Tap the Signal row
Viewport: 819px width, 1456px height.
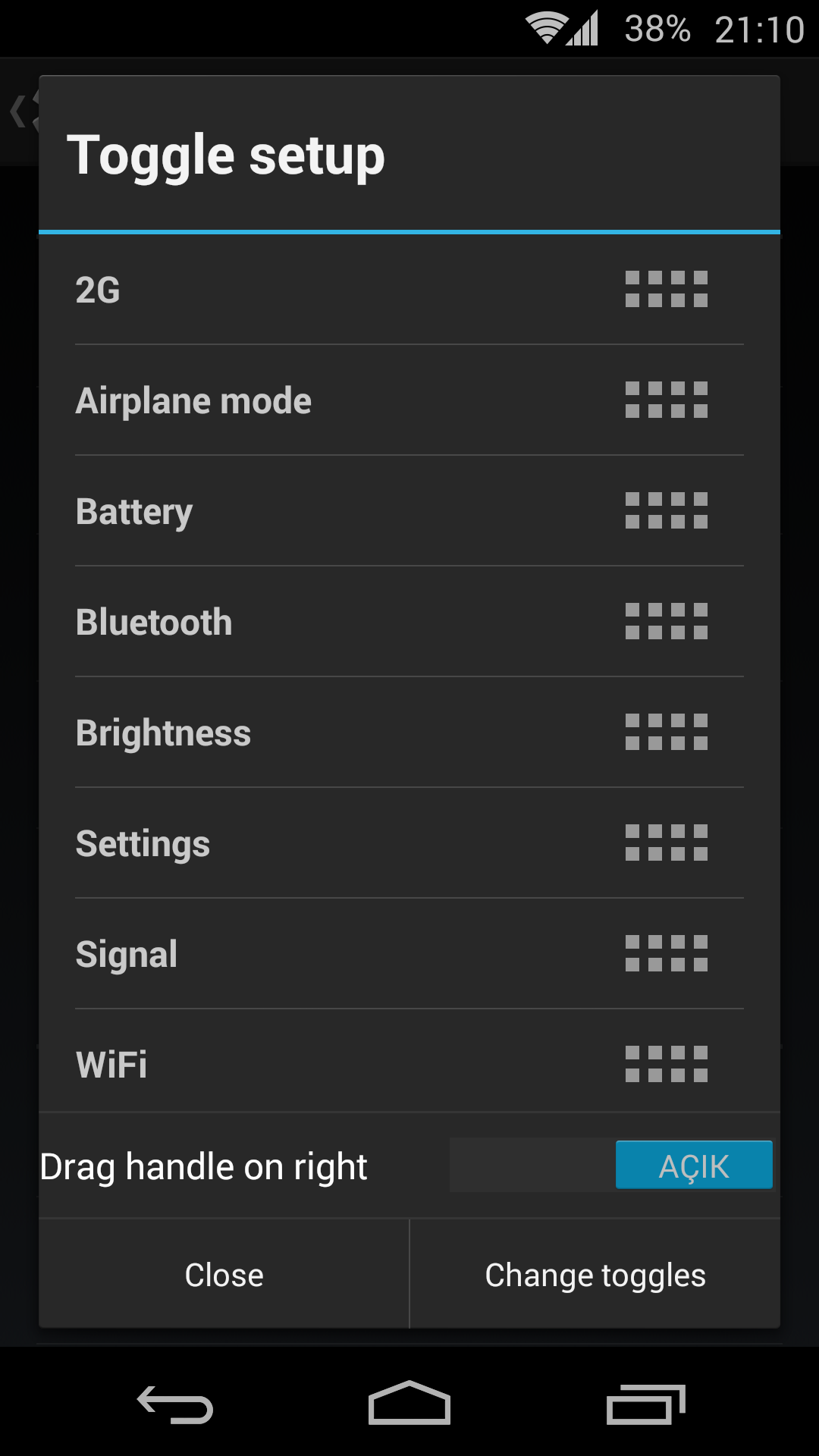(x=409, y=954)
